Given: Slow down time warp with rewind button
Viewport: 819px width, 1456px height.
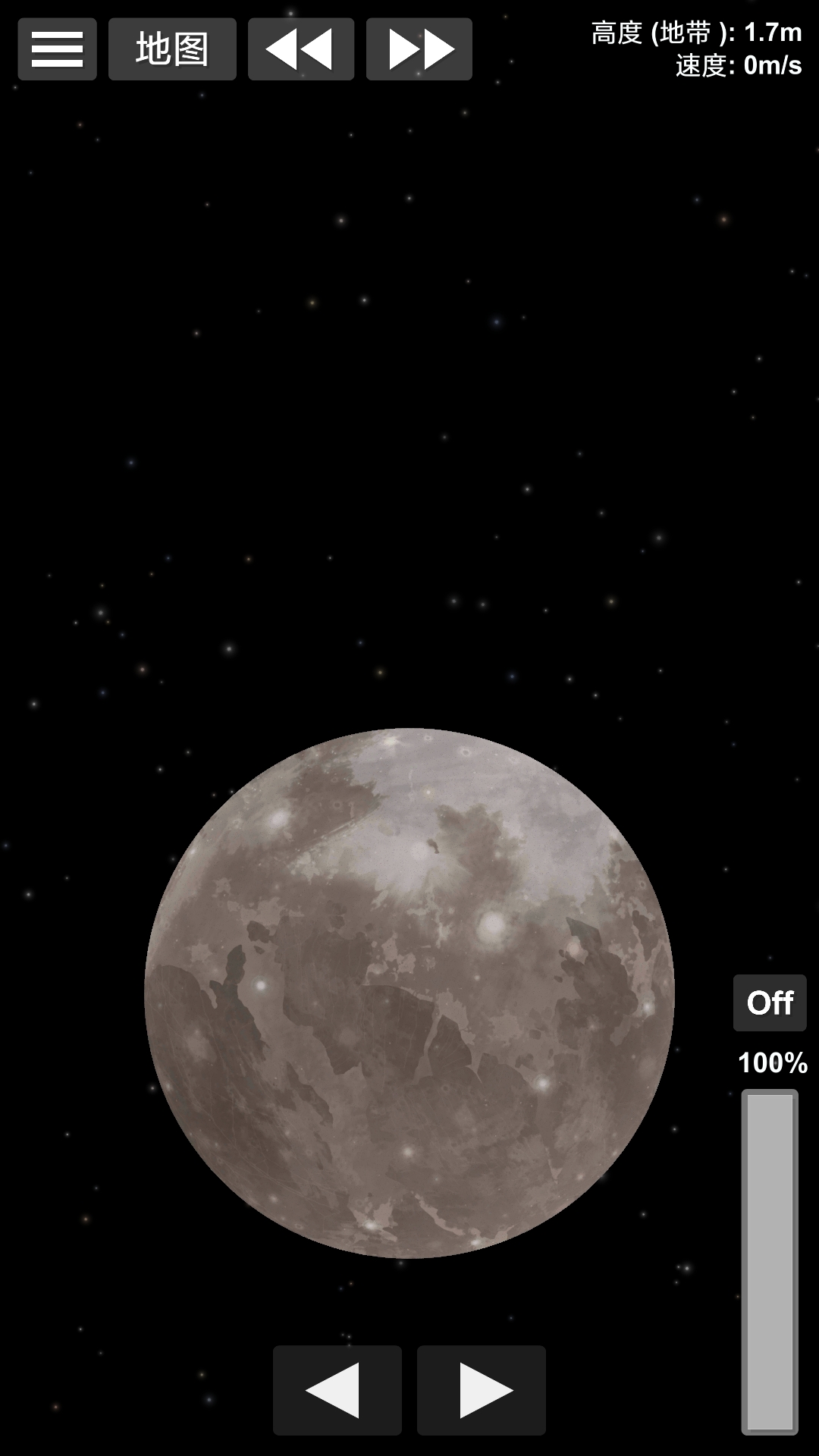Looking at the screenshot, I should (301, 49).
